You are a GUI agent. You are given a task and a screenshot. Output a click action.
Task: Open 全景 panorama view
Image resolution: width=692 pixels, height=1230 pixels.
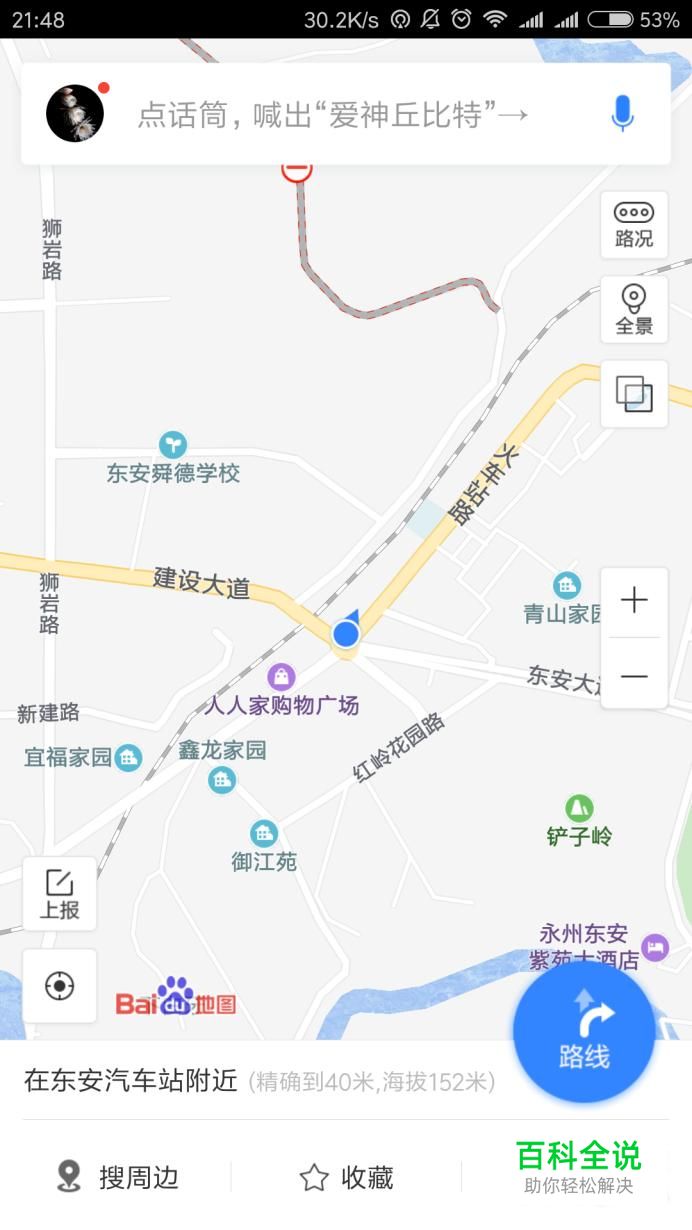click(x=634, y=310)
